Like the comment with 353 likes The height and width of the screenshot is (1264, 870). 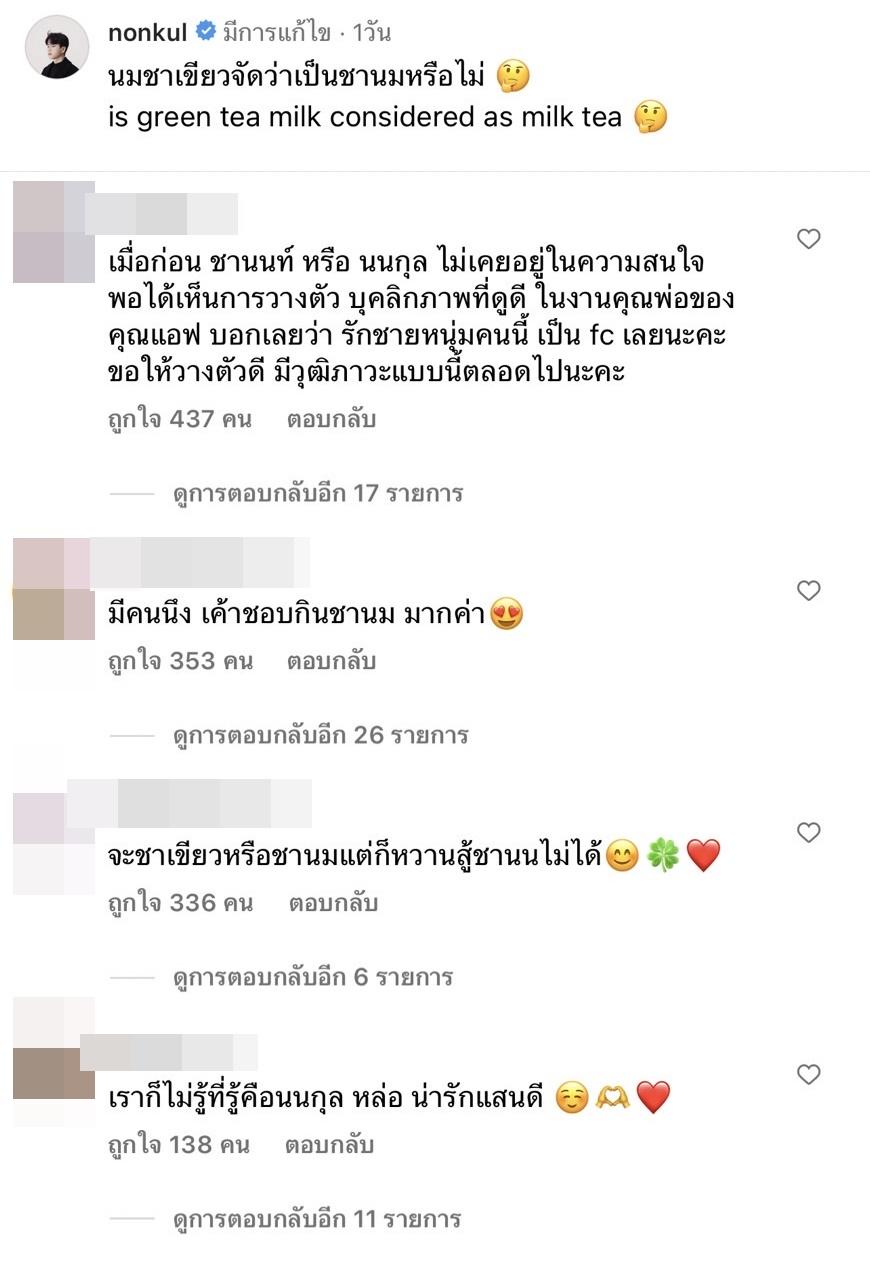tap(808, 591)
